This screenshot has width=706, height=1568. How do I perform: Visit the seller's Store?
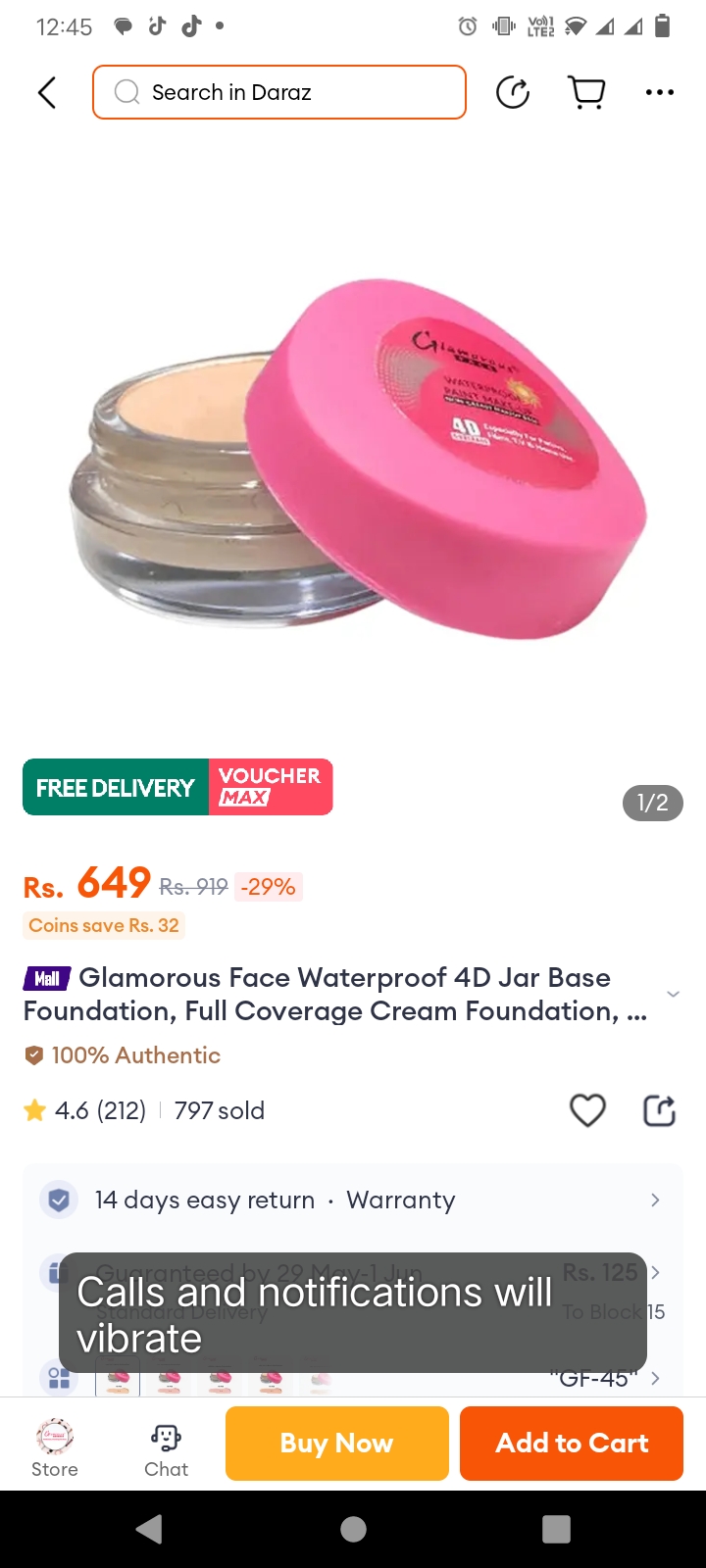pyautogui.click(x=55, y=1447)
